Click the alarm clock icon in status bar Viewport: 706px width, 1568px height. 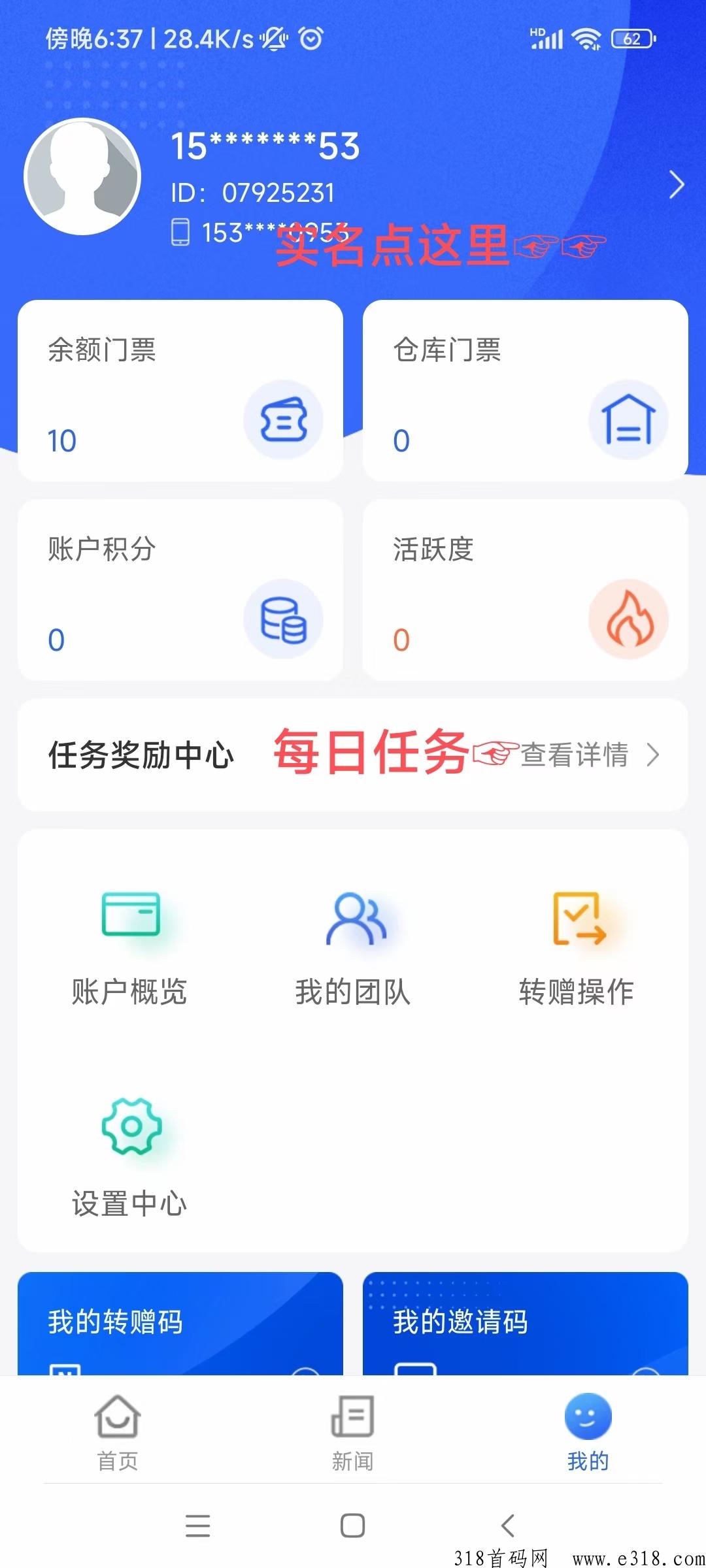[311, 39]
